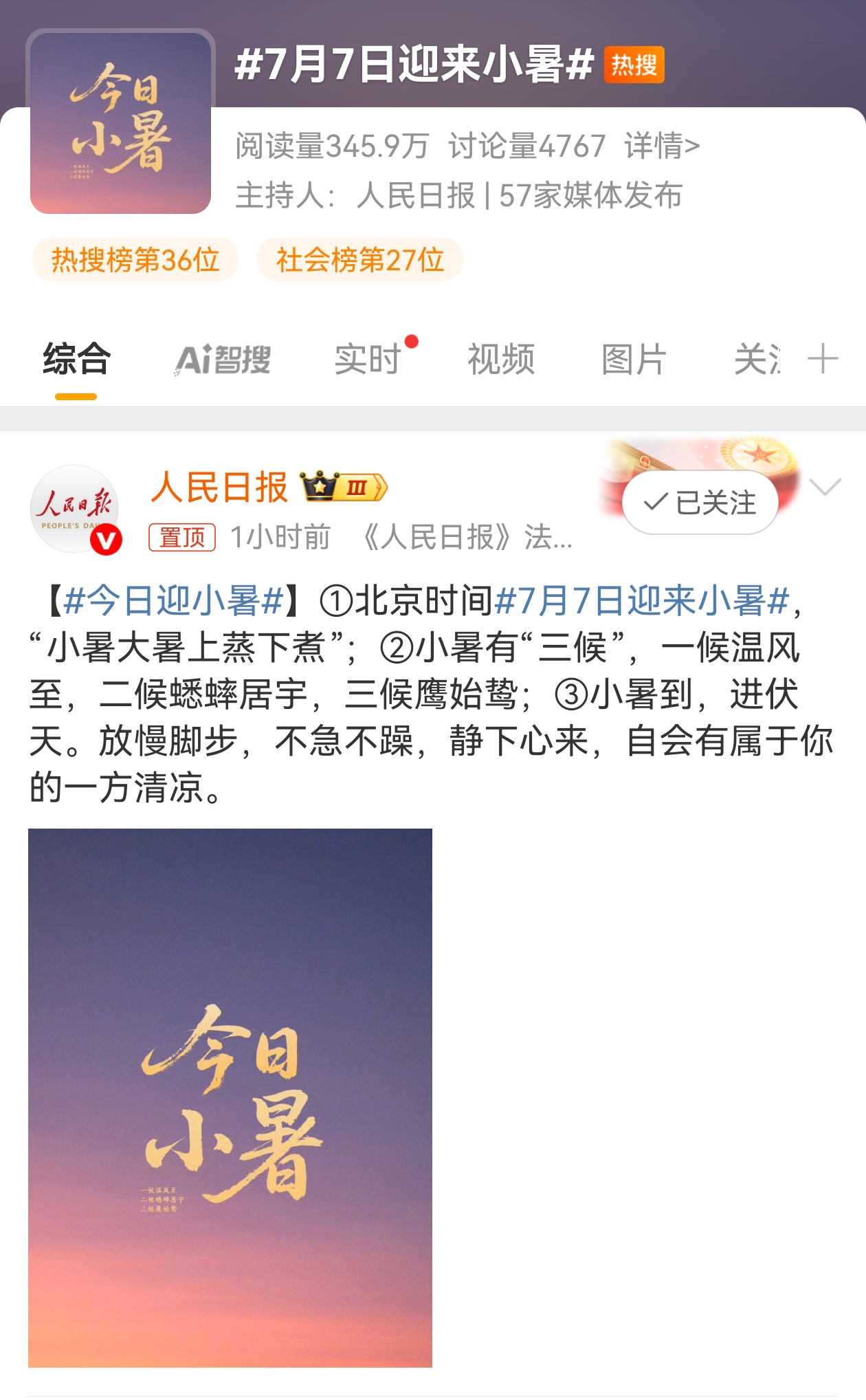Switch to the AI智搜 tab
The height and width of the screenshot is (1400, 866).
coord(223,360)
